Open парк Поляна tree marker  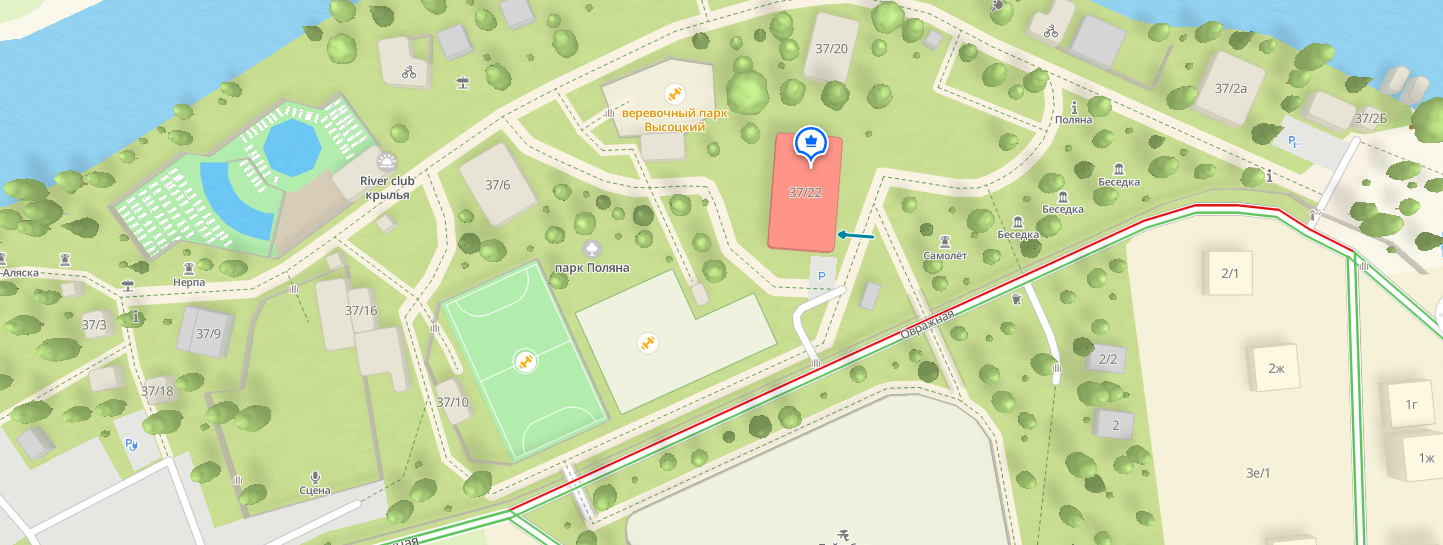[x=592, y=248]
